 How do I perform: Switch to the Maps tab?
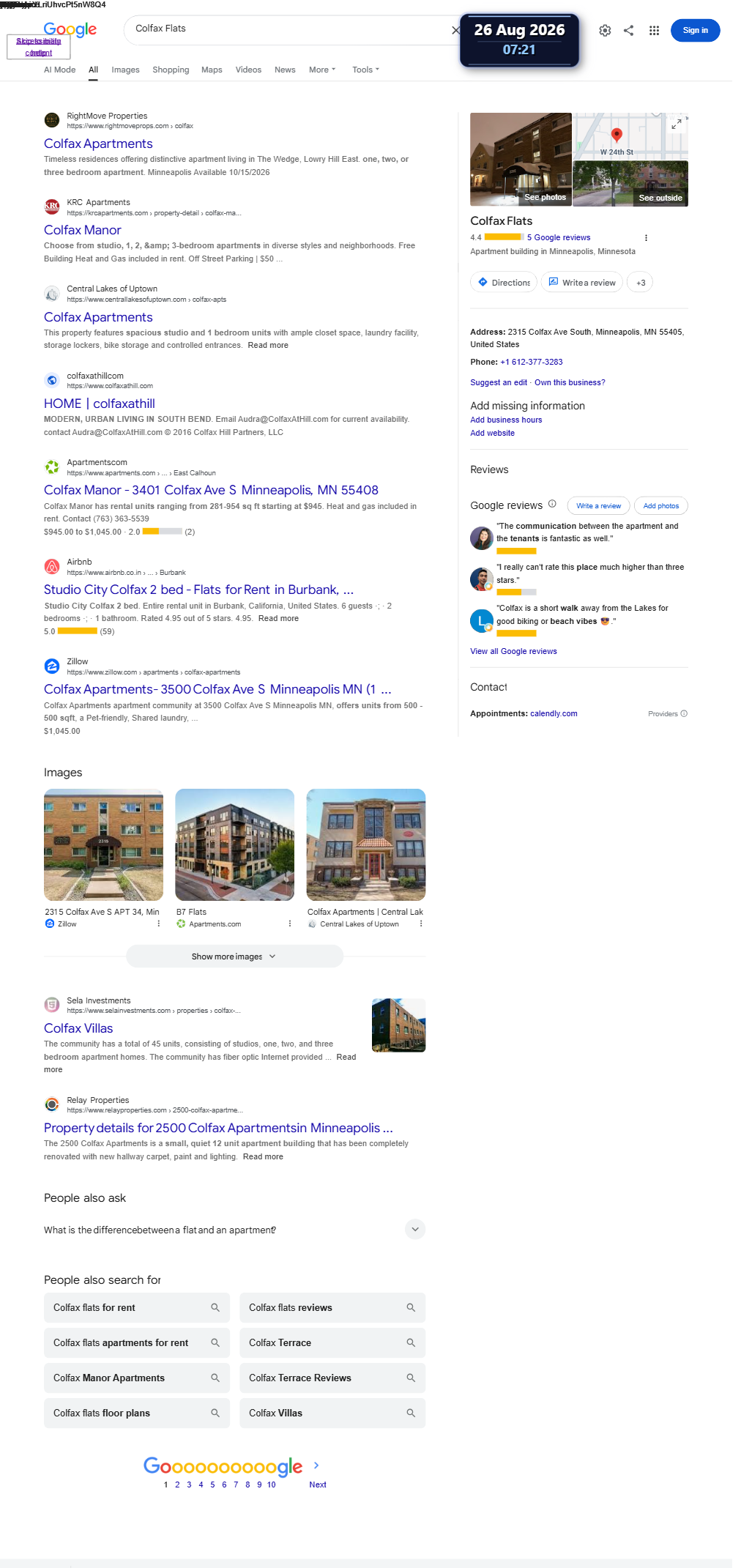point(212,70)
